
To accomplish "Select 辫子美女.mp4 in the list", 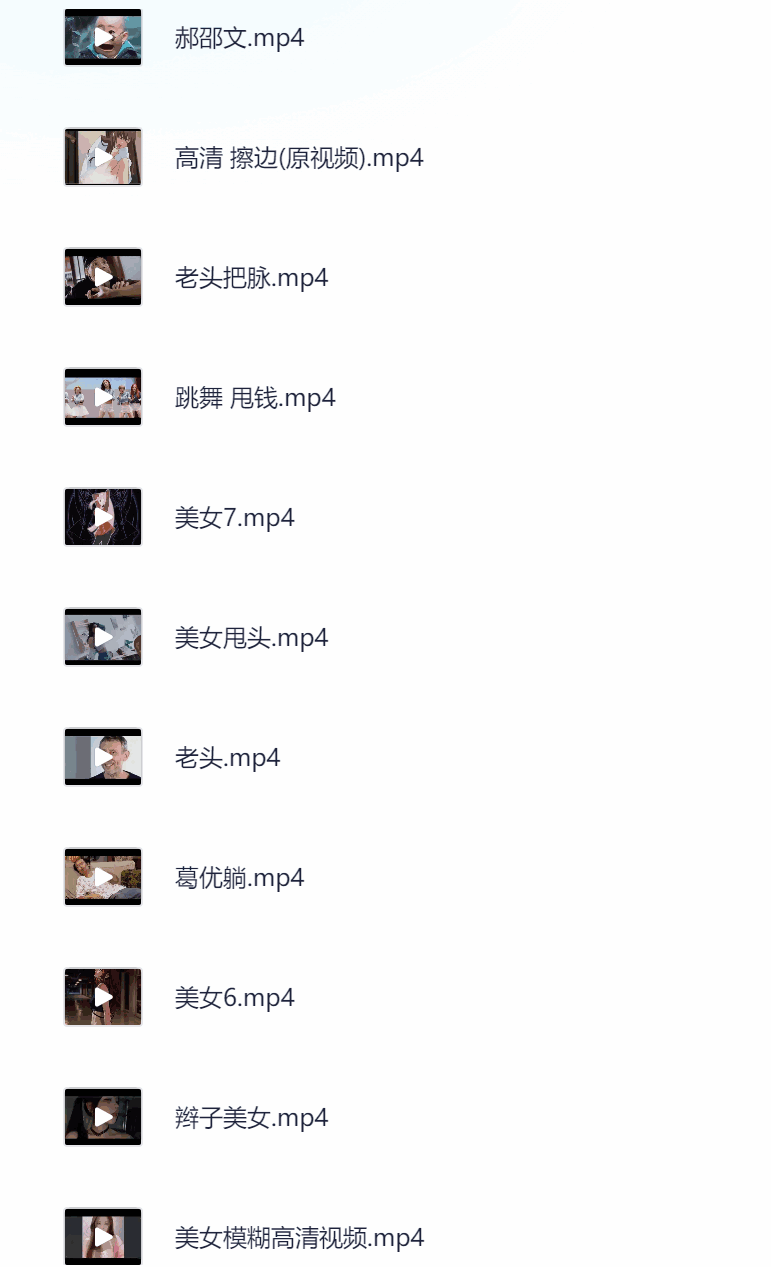I will click(251, 1118).
